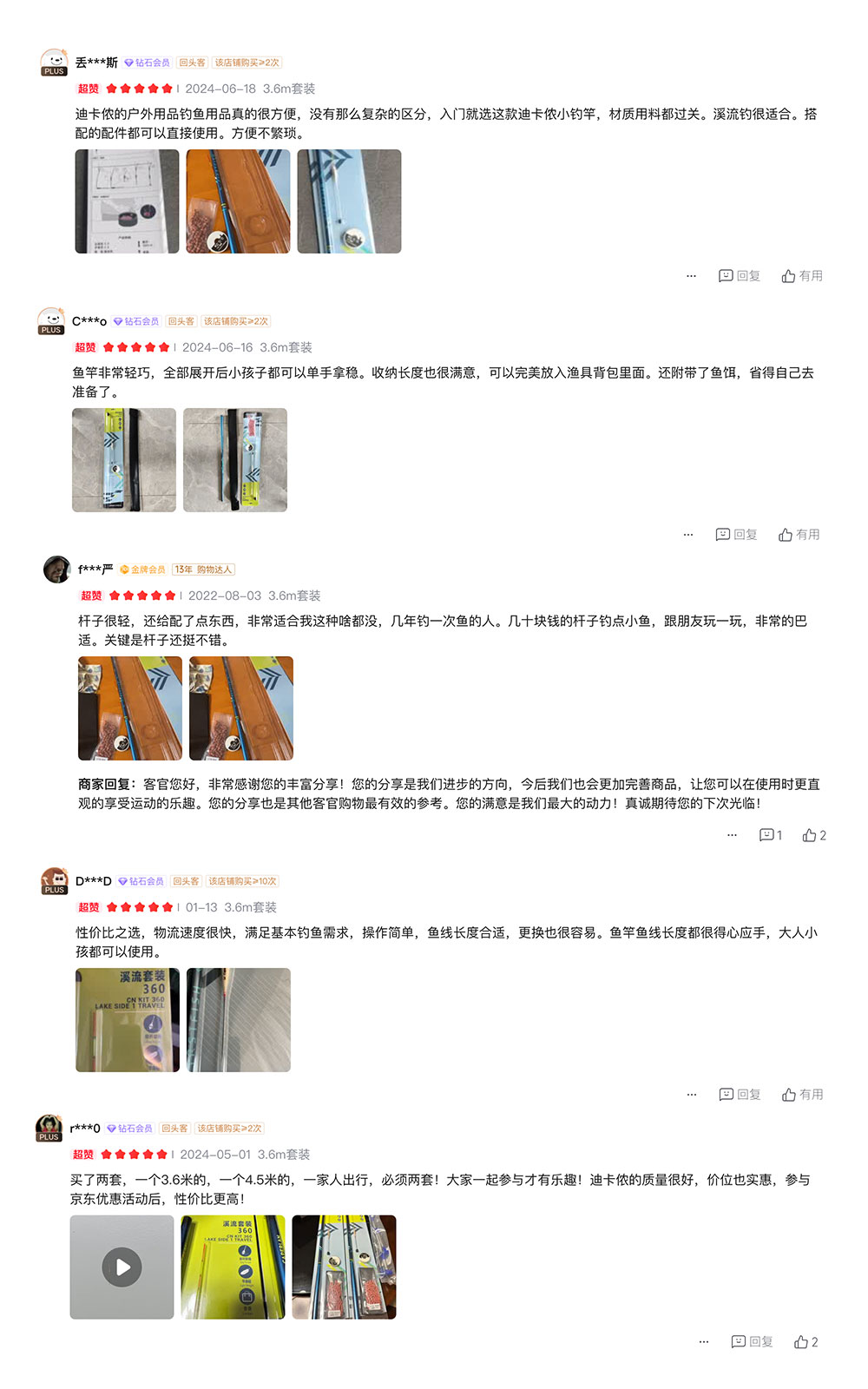This screenshot has height=1389, width=868.
Task: Open overflow menu on f***严's review
Action: [732, 835]
